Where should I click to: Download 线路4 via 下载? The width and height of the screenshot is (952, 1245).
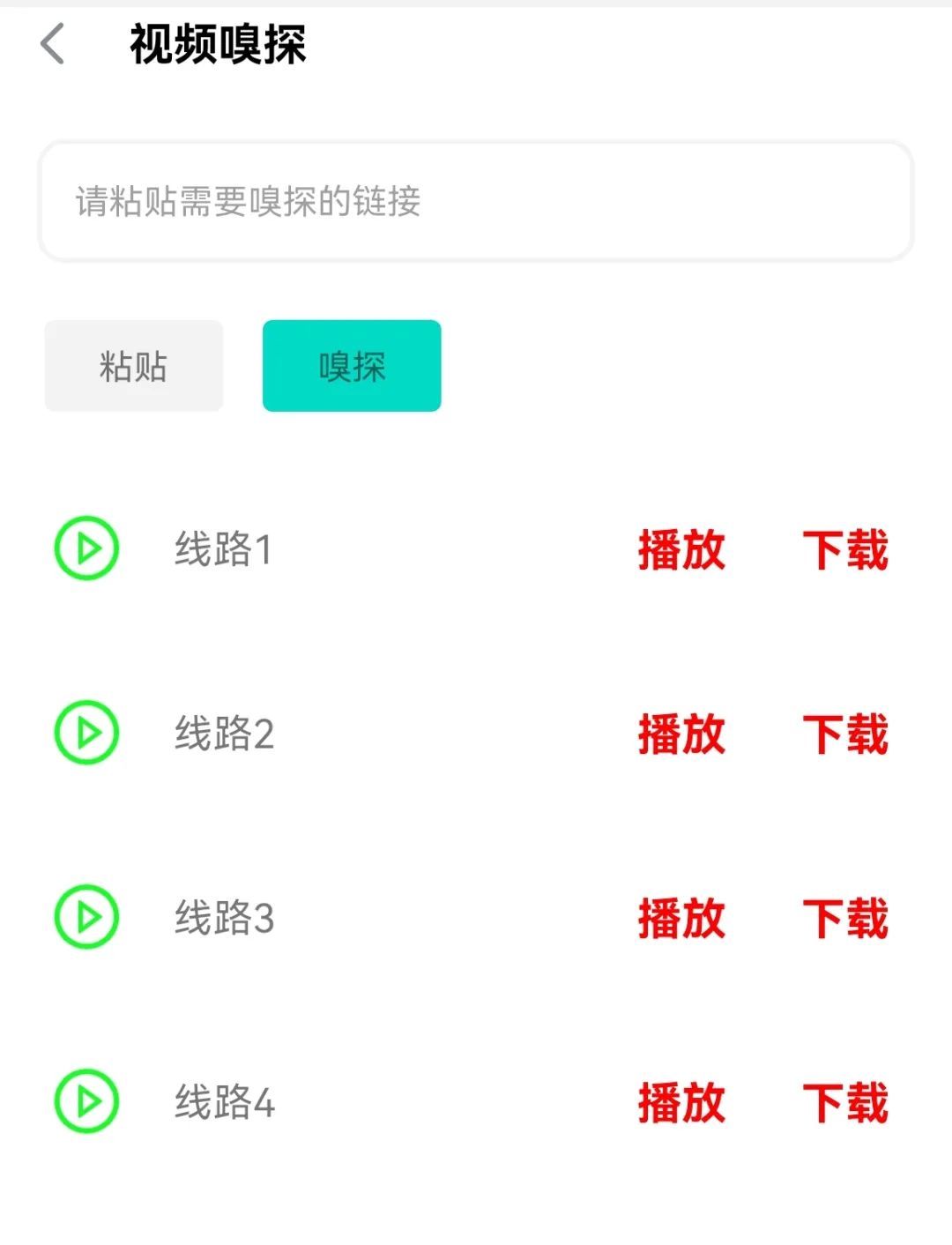[x=844, y=1102]
